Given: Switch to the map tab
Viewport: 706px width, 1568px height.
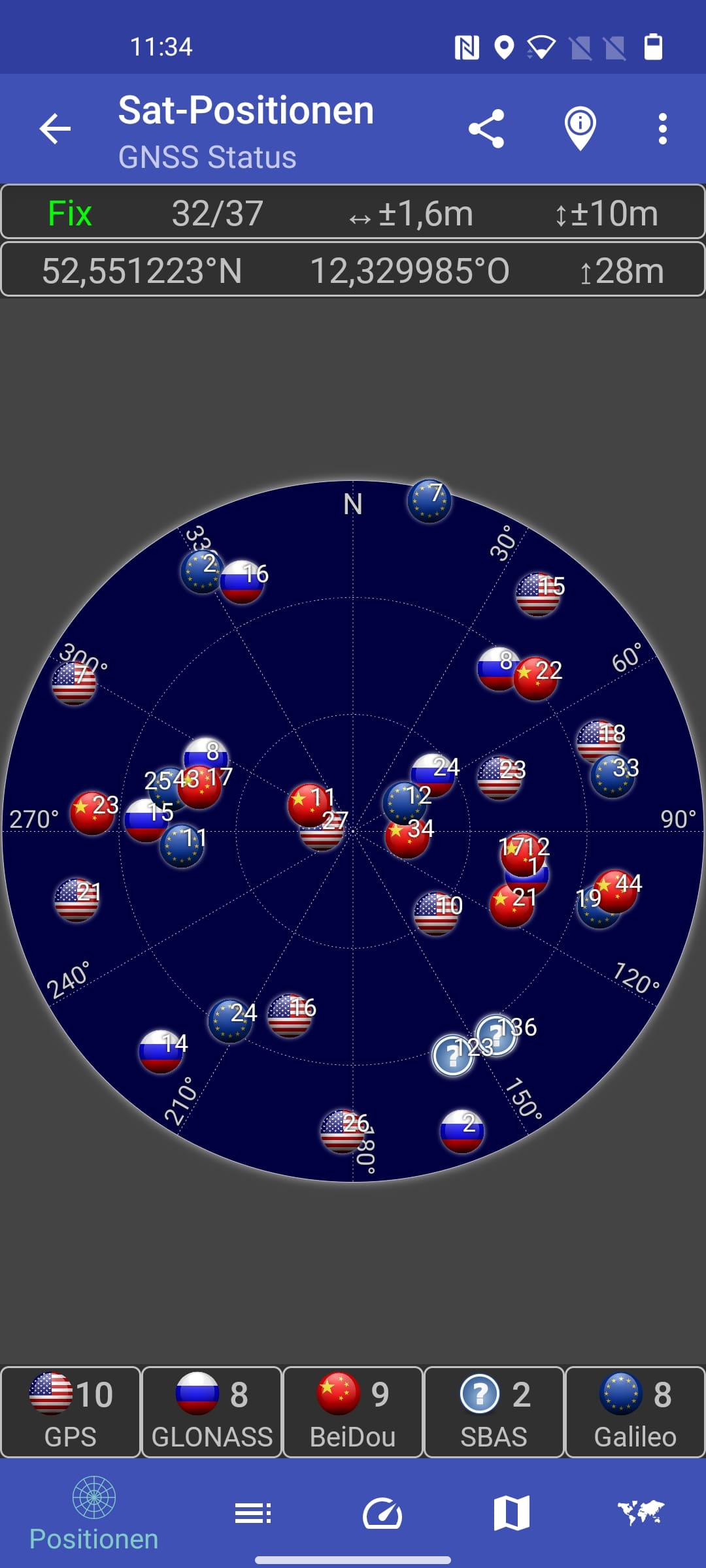Looking at the screenshot, I should 512,1513.
